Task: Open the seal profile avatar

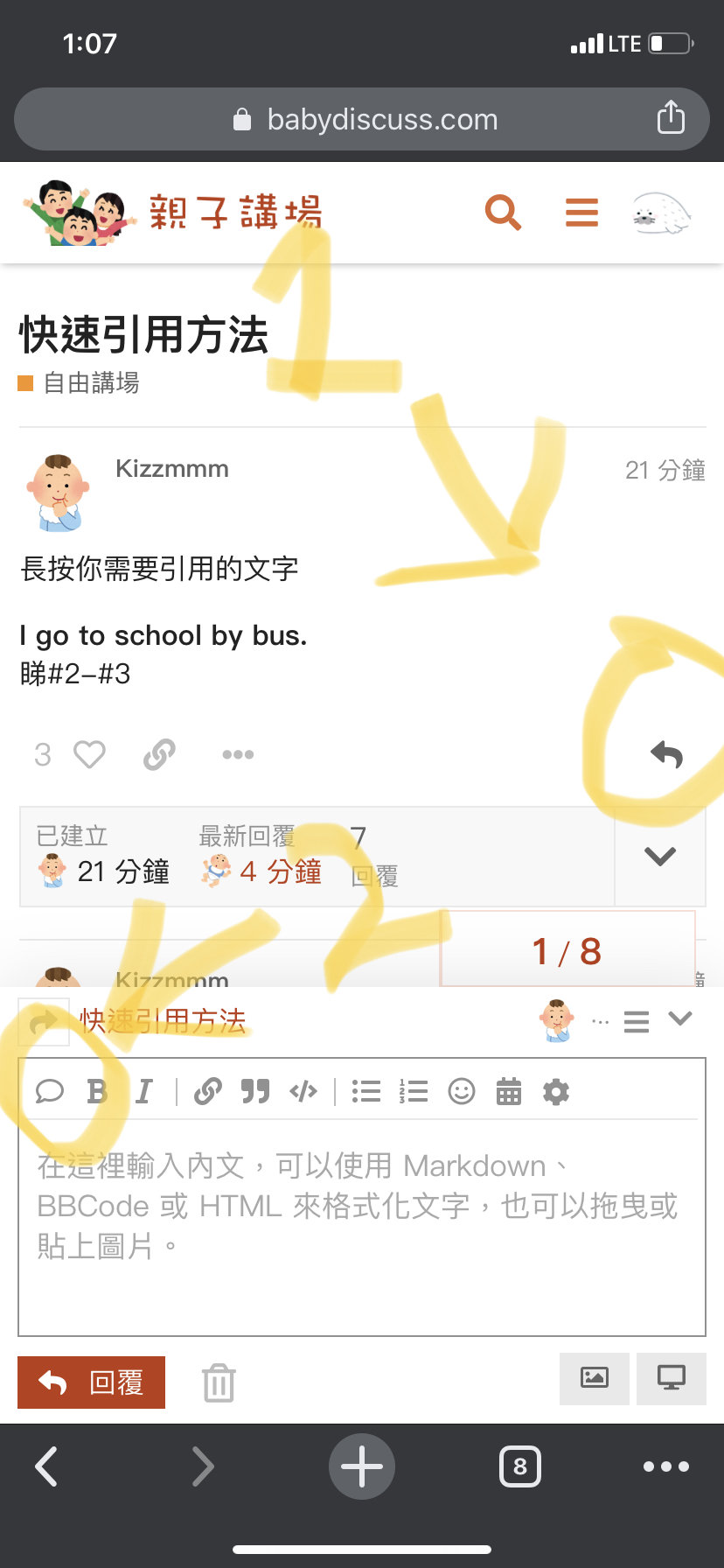Action: [661, 213]
